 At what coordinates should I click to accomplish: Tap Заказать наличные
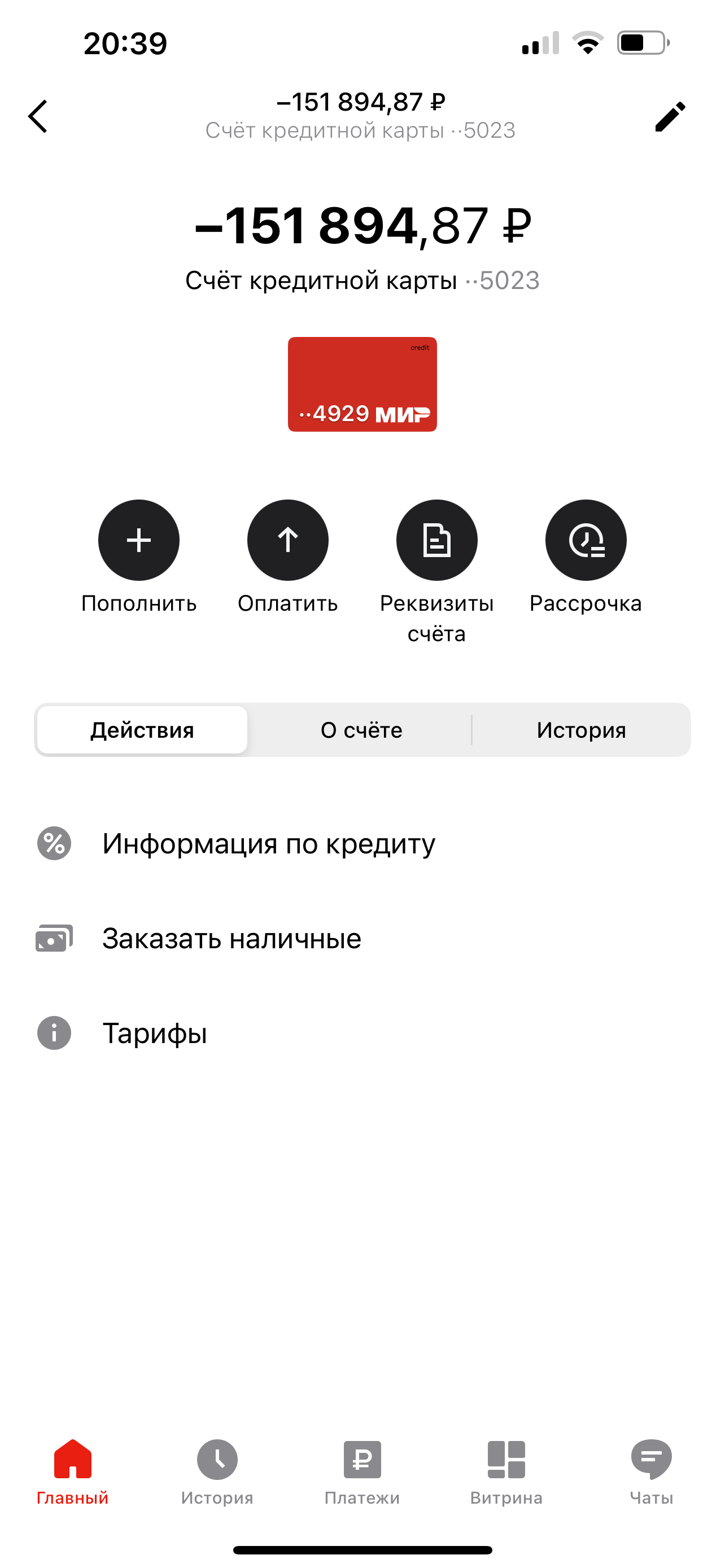click(233, 938)
